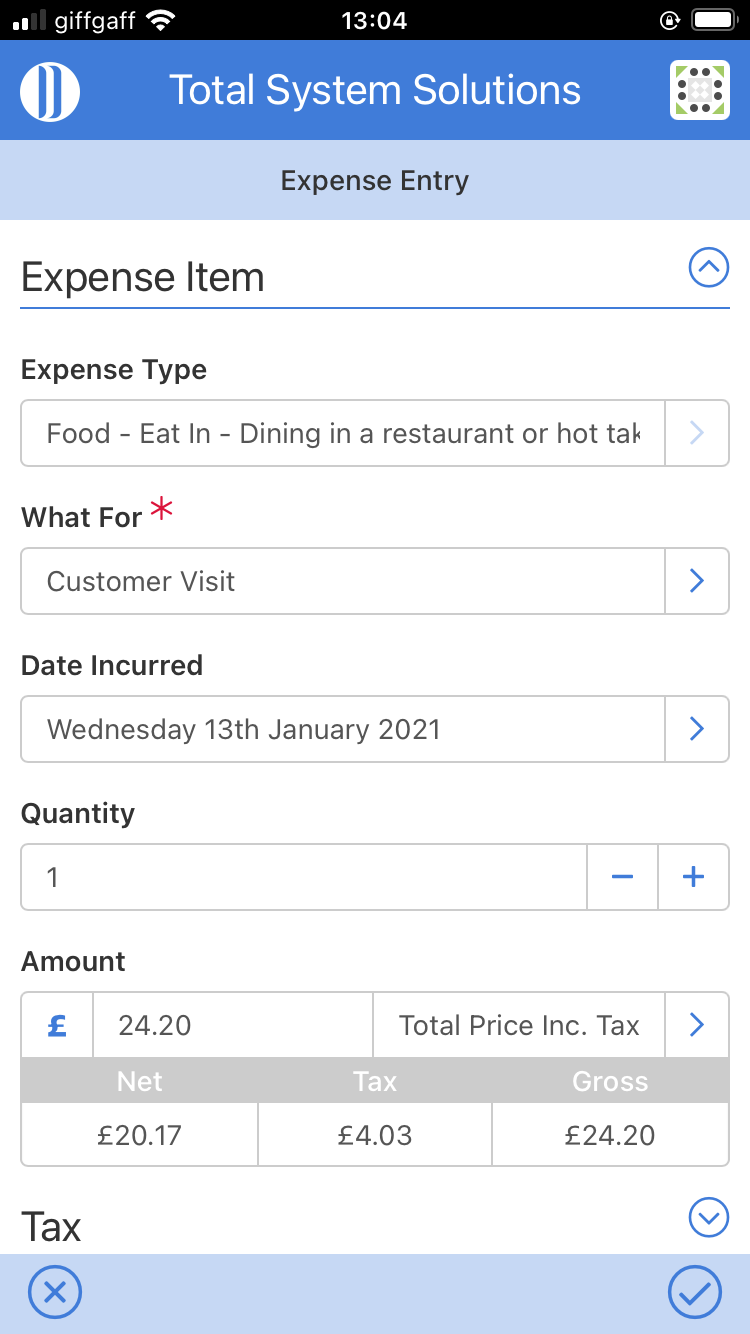Pick a different Date Incurred
The height and width of the screenshot is (1334, 750).
[375, 729]
